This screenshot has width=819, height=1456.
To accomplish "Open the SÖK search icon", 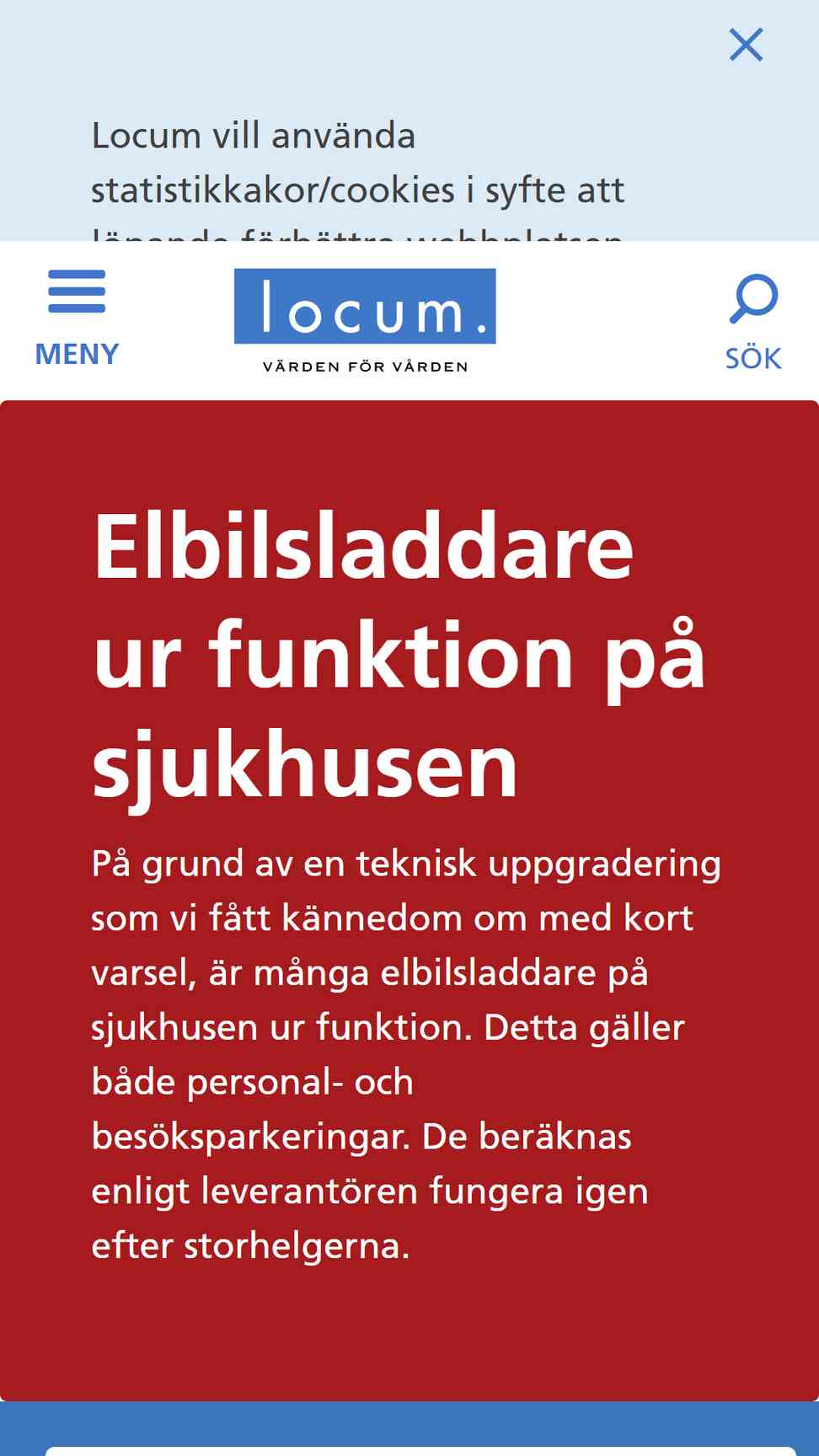I will click(753, 322).
